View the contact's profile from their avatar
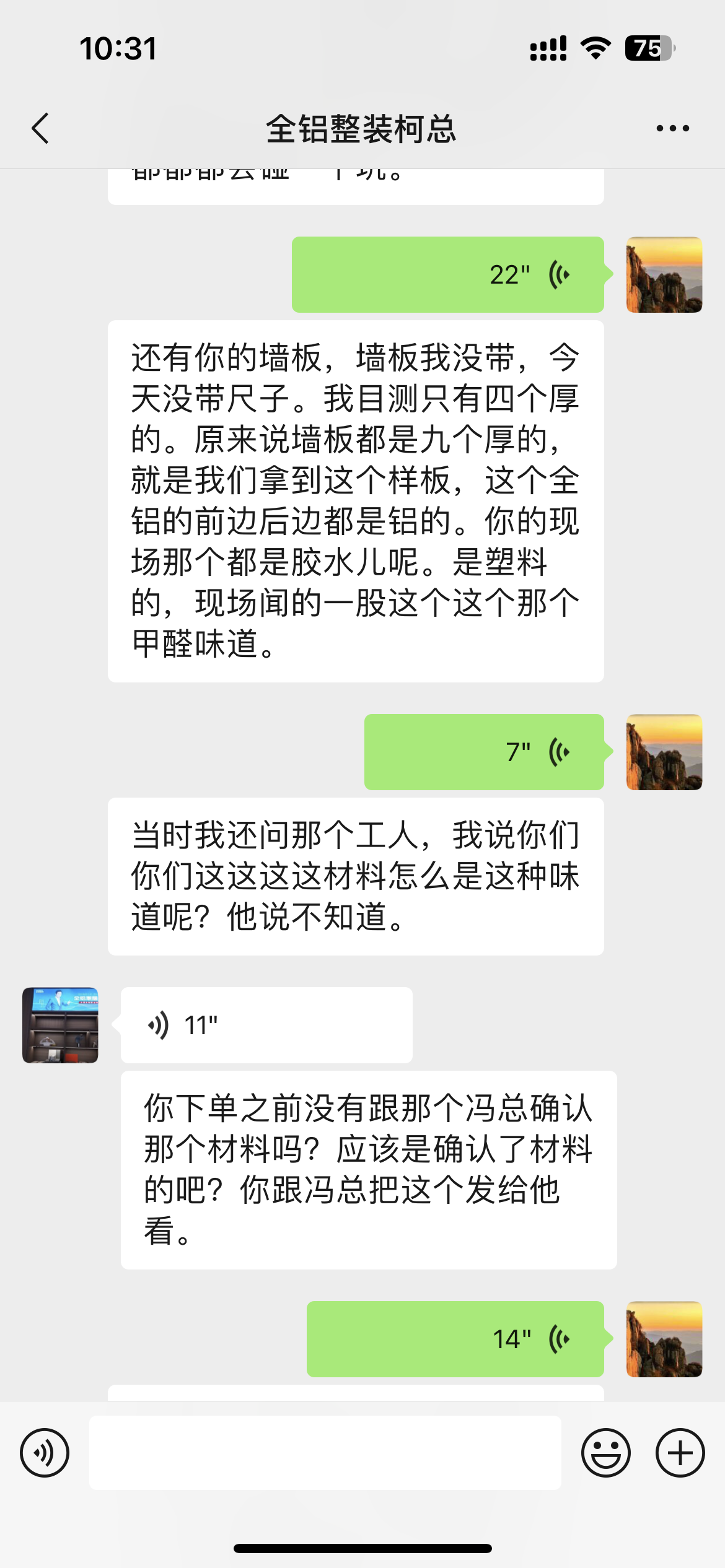The width and height of the screenshot is (725, 1568). pos(60,1026)
